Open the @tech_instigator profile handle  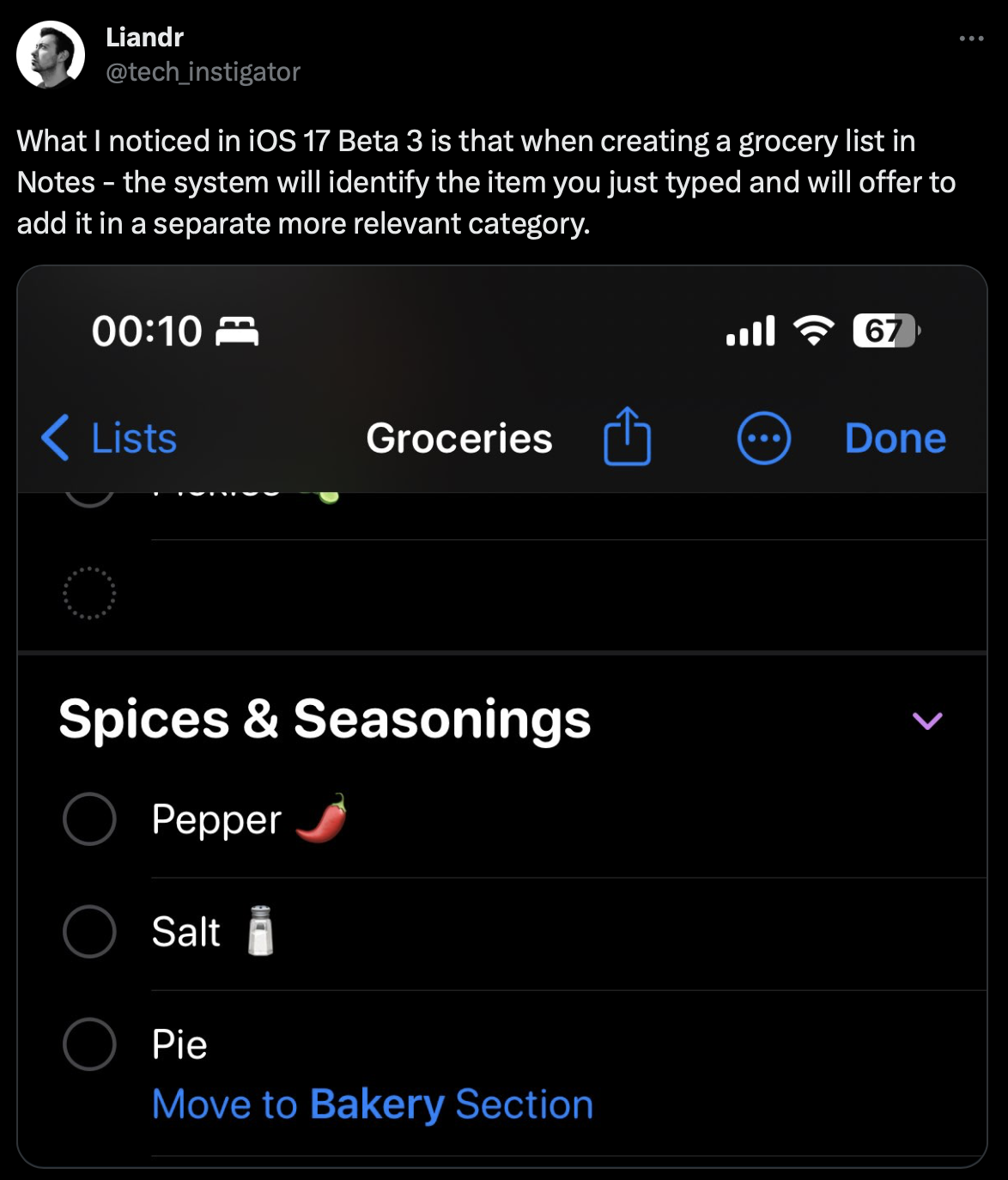click(x=203, y=72)
